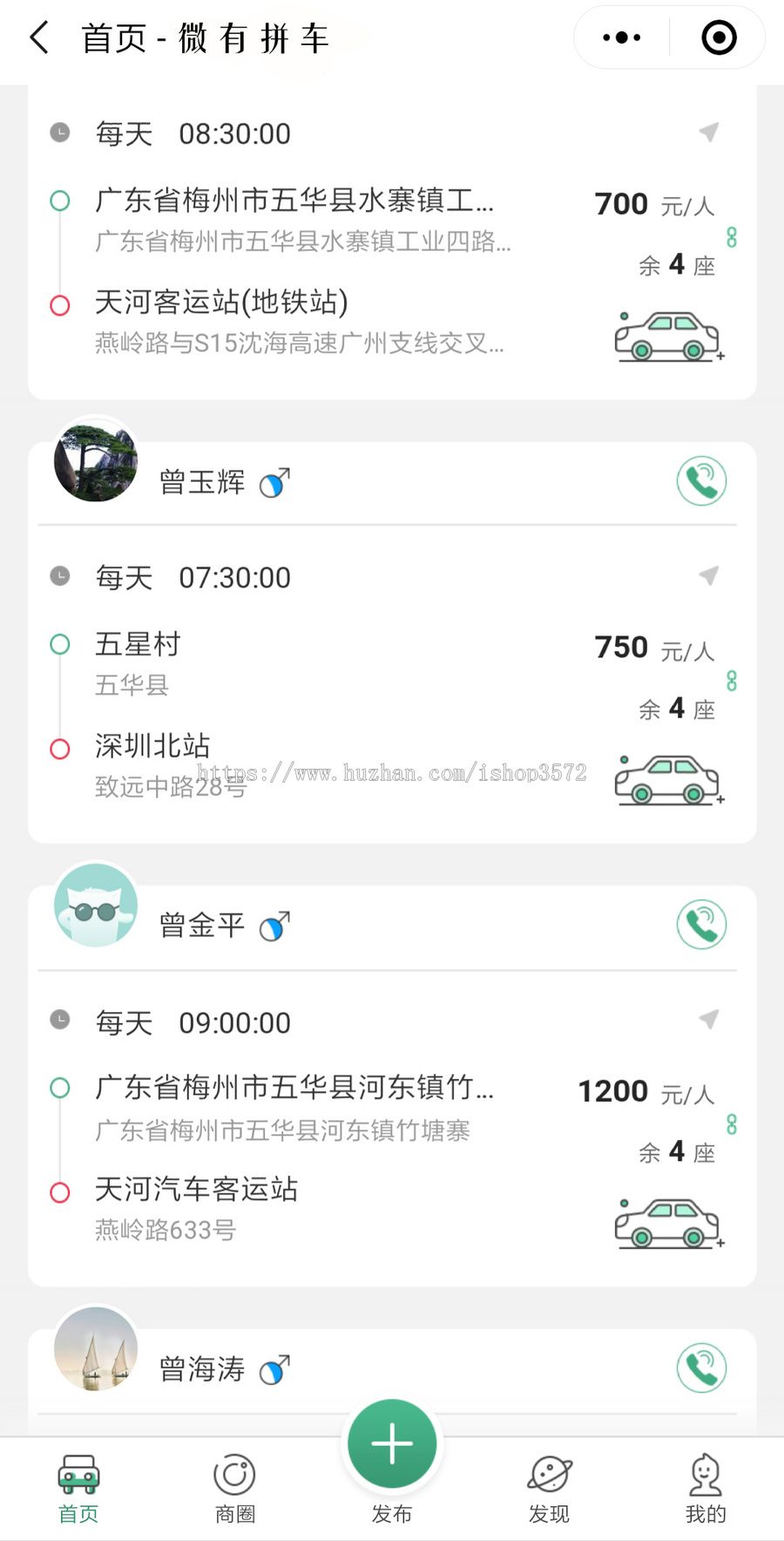Tap the clock icon beside 每天 09:00:00
Viewport: 784px width, 1541px height.
click(59, 1020)
